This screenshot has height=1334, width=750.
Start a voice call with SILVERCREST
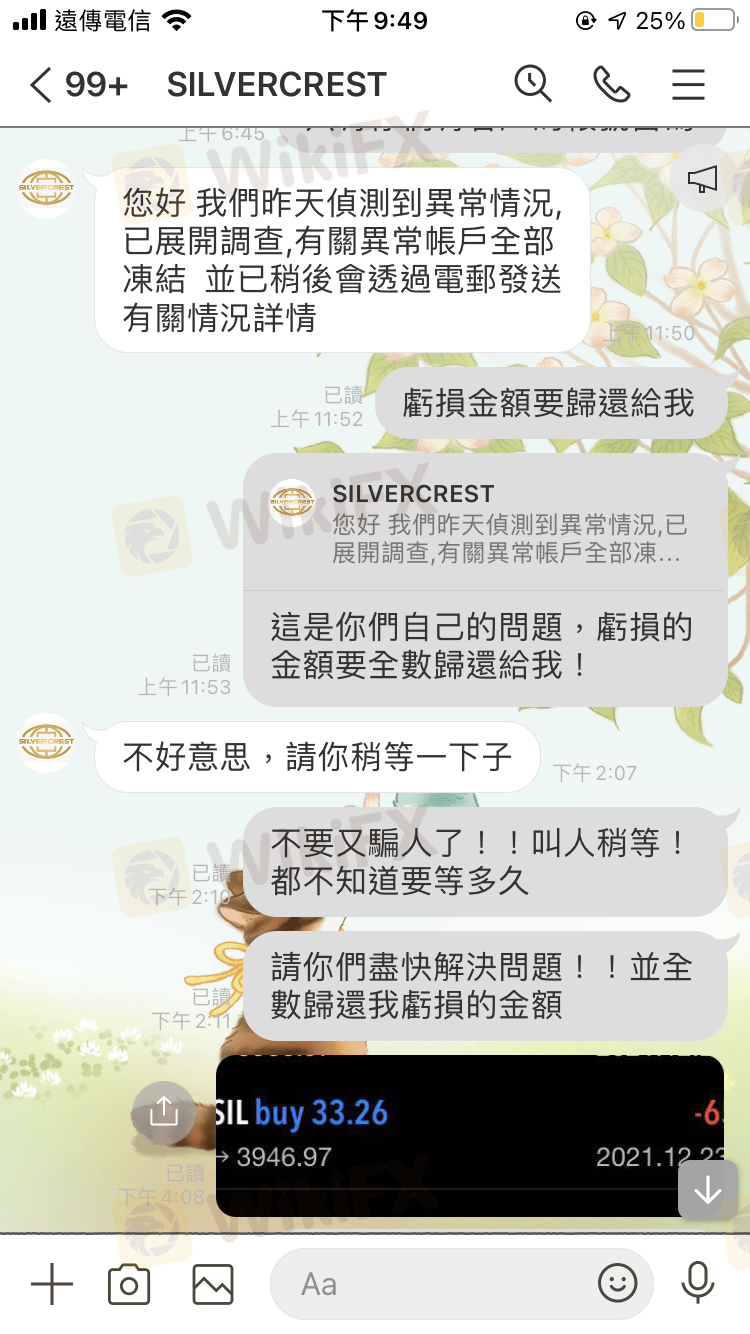[x=611, y=85]
